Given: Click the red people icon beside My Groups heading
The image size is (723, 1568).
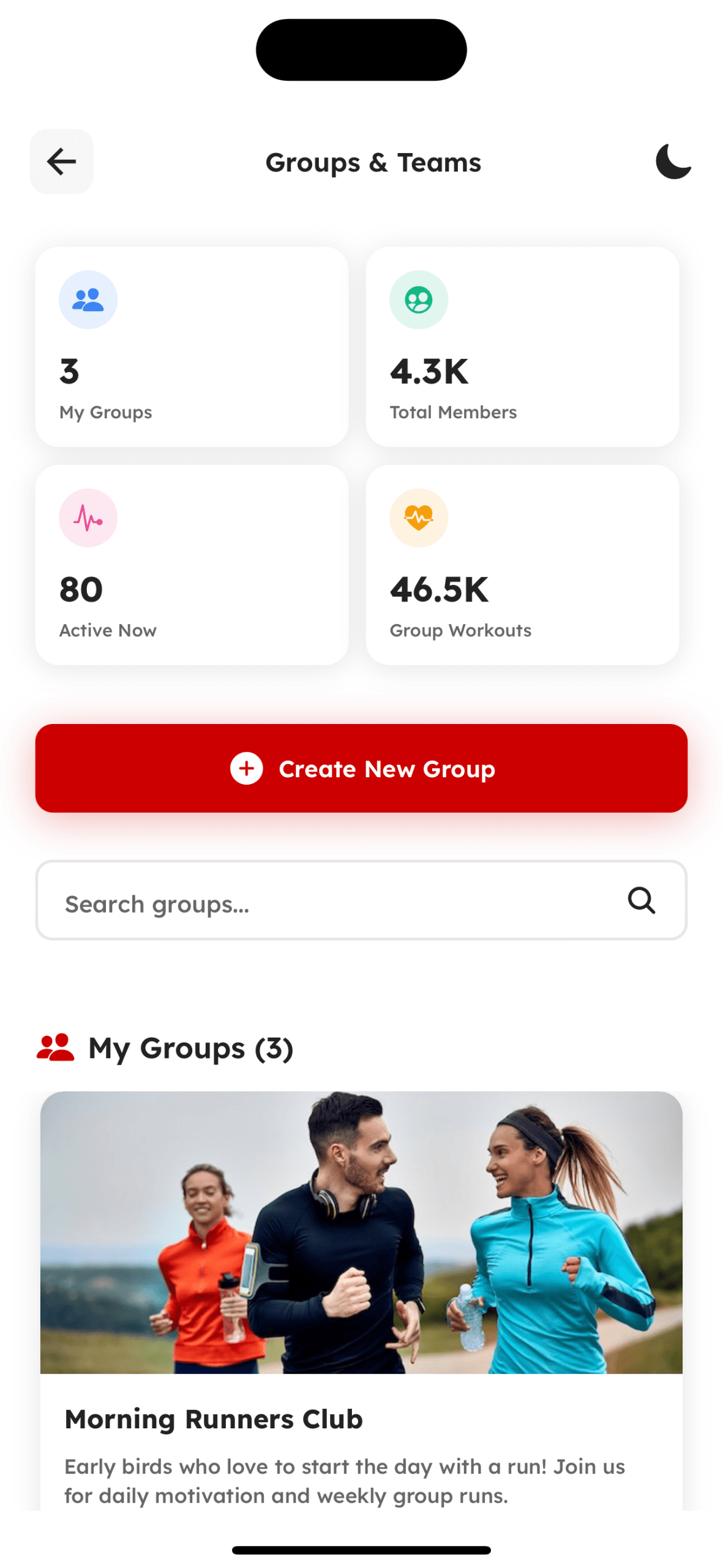Looking at the screenshot, I should [x=56, y=1047].
